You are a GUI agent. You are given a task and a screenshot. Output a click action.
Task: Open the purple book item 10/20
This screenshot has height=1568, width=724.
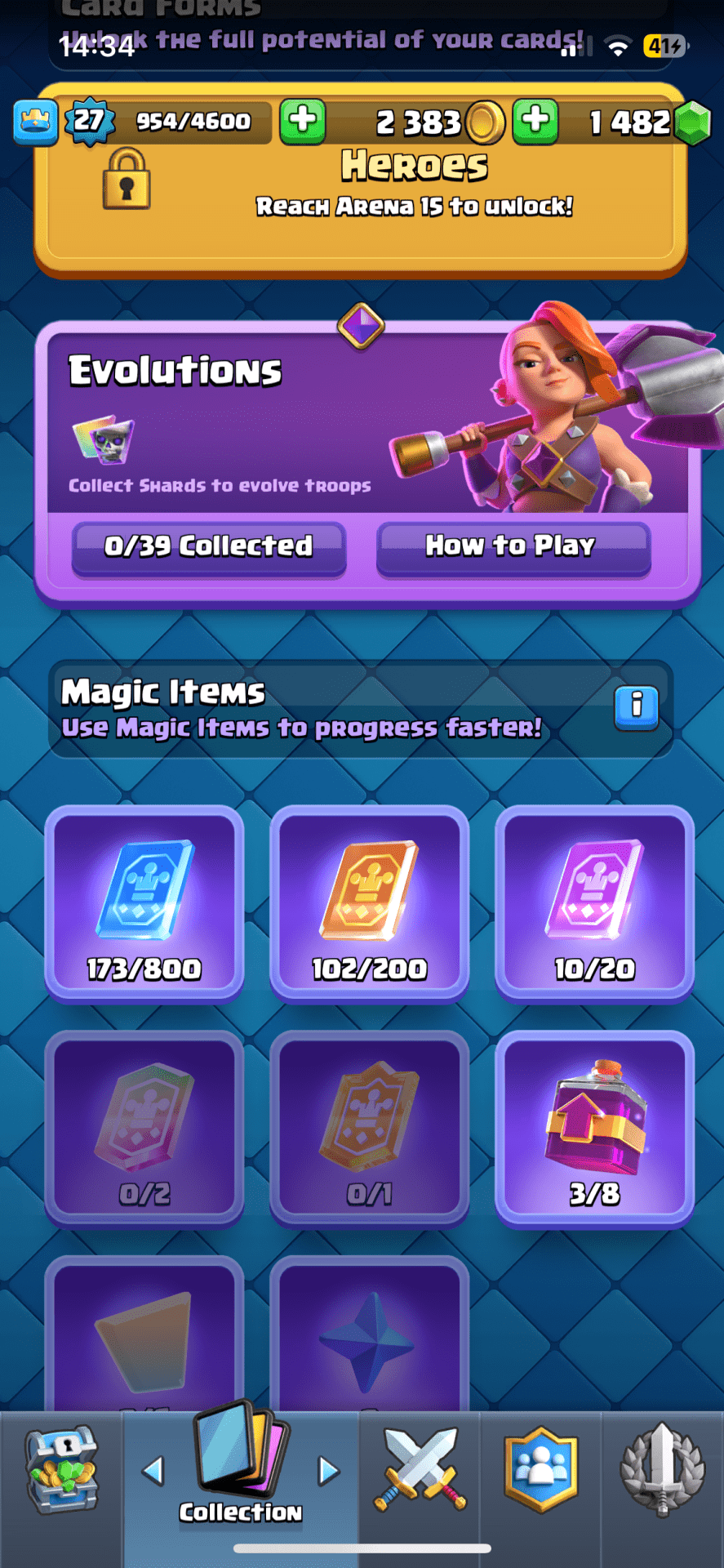[x=594, y=903]
